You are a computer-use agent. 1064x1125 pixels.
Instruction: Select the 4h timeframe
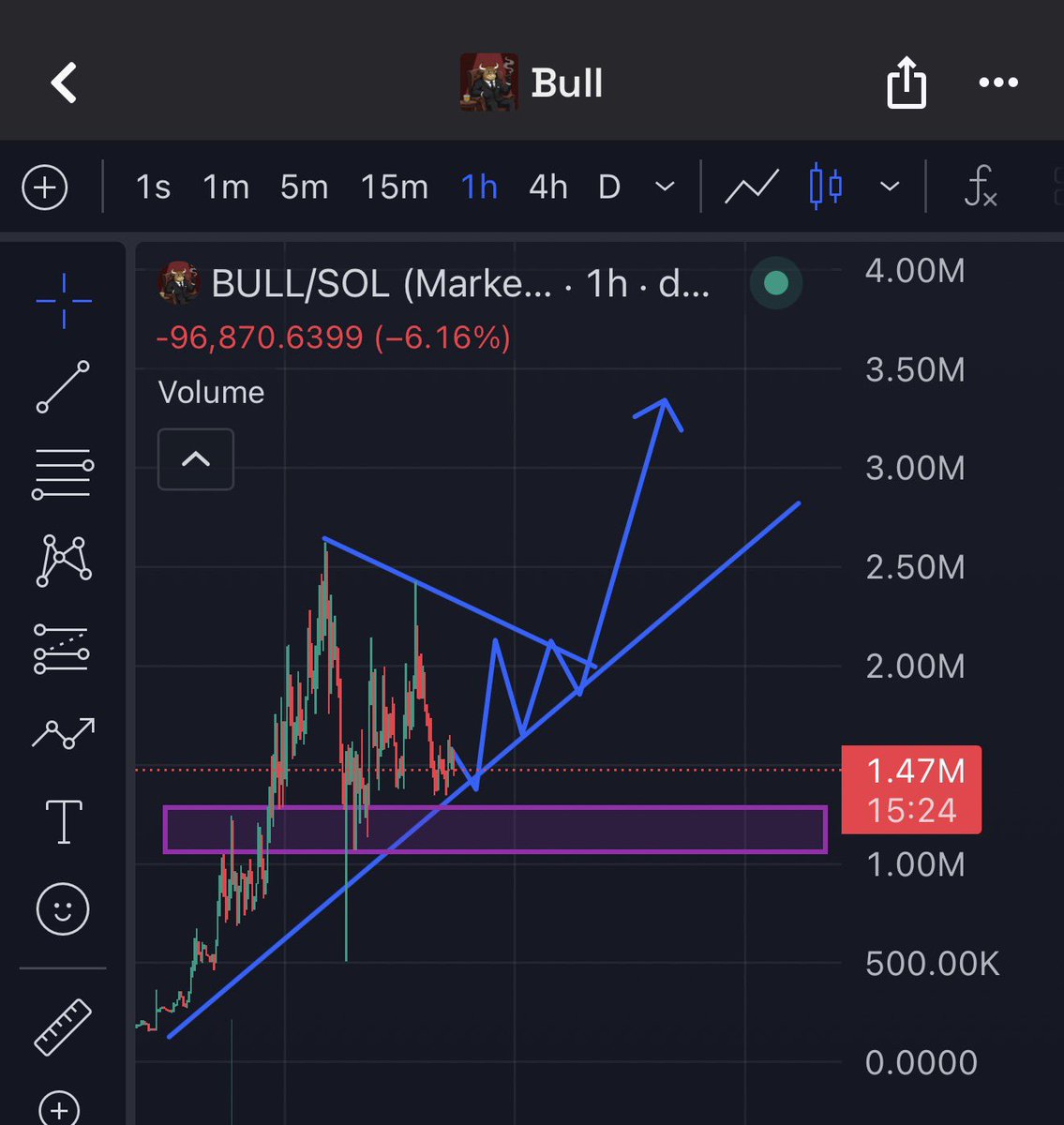click(547, 187)
